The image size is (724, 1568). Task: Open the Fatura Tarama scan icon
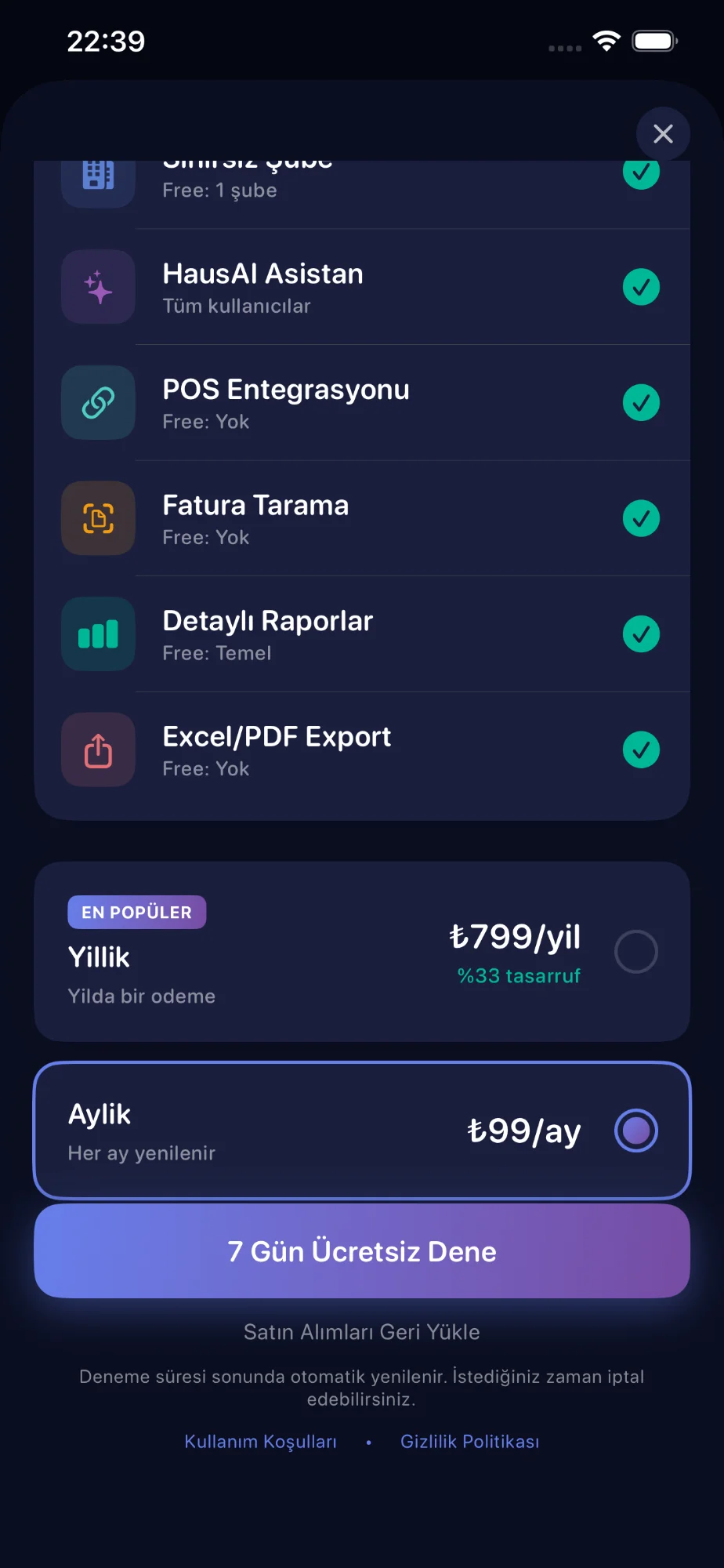(x=97, y=517)
